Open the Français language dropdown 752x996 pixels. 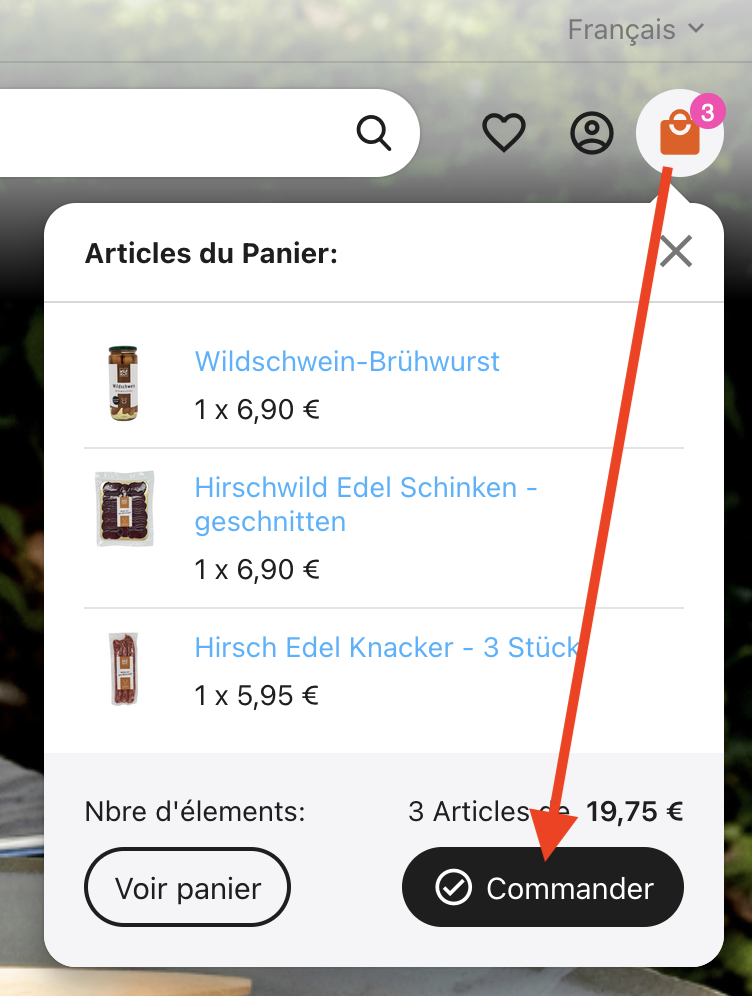(636, 30)
